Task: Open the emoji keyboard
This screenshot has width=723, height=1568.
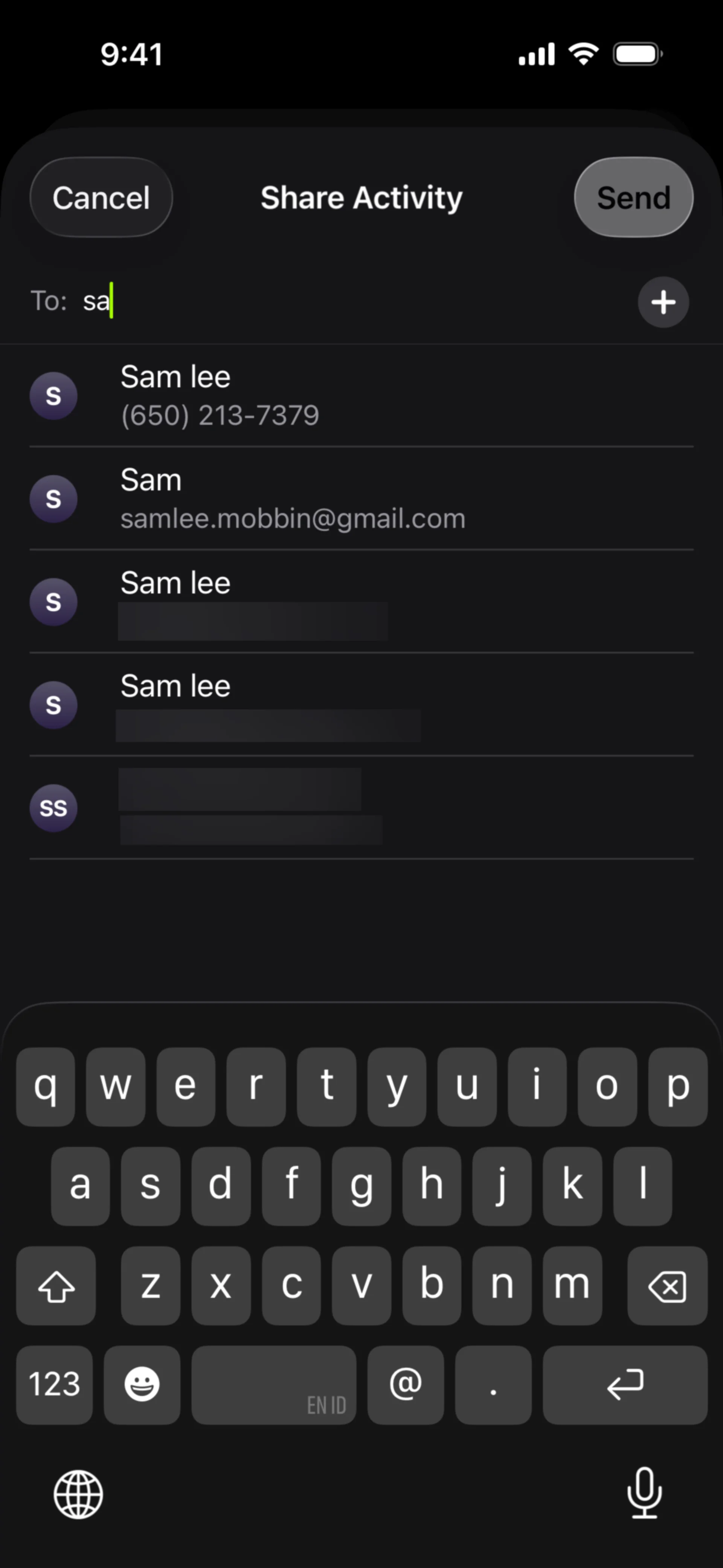Action: (142, 1384)
